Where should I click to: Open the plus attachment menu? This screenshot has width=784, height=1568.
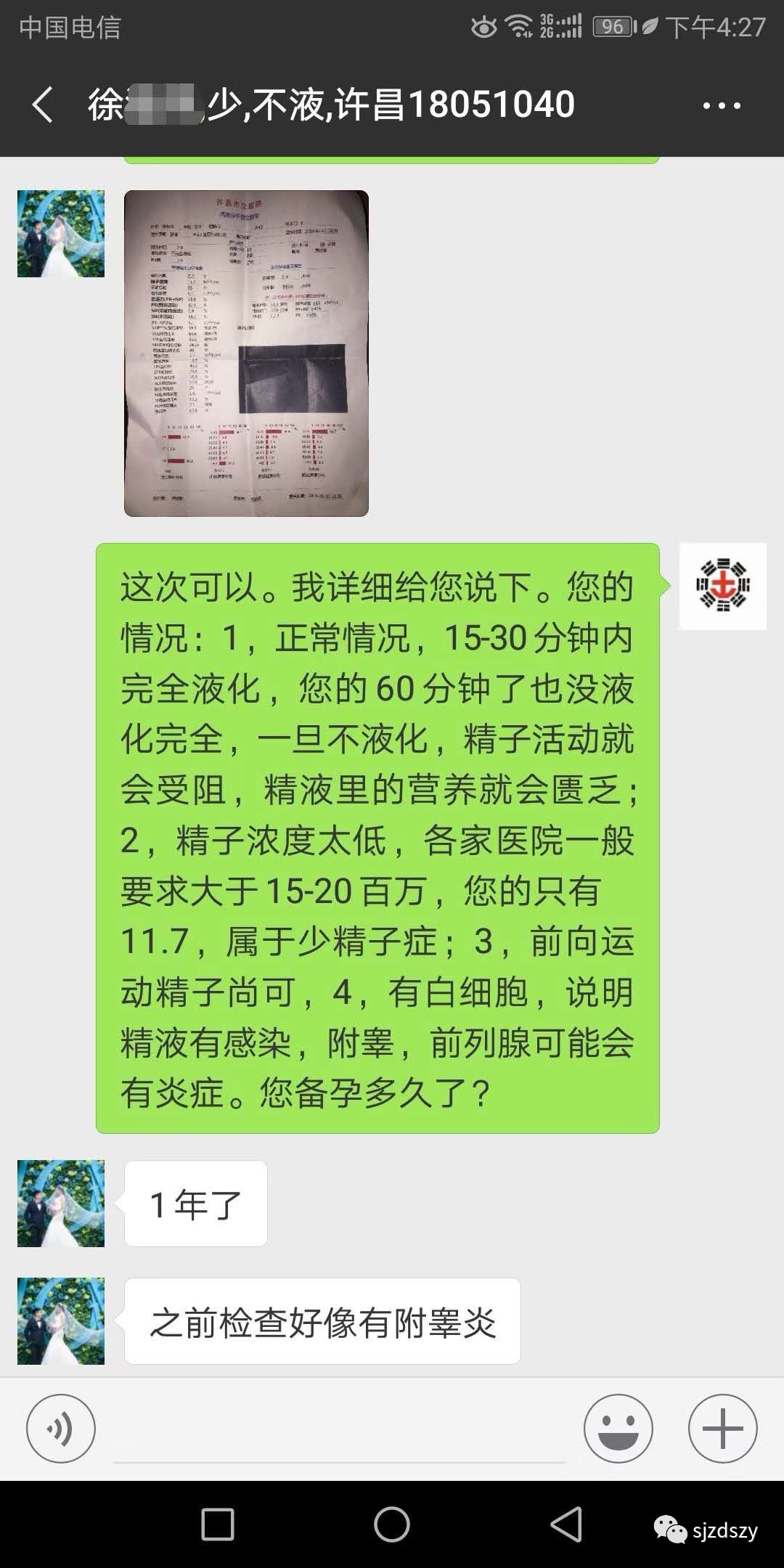click(723, 1429)
